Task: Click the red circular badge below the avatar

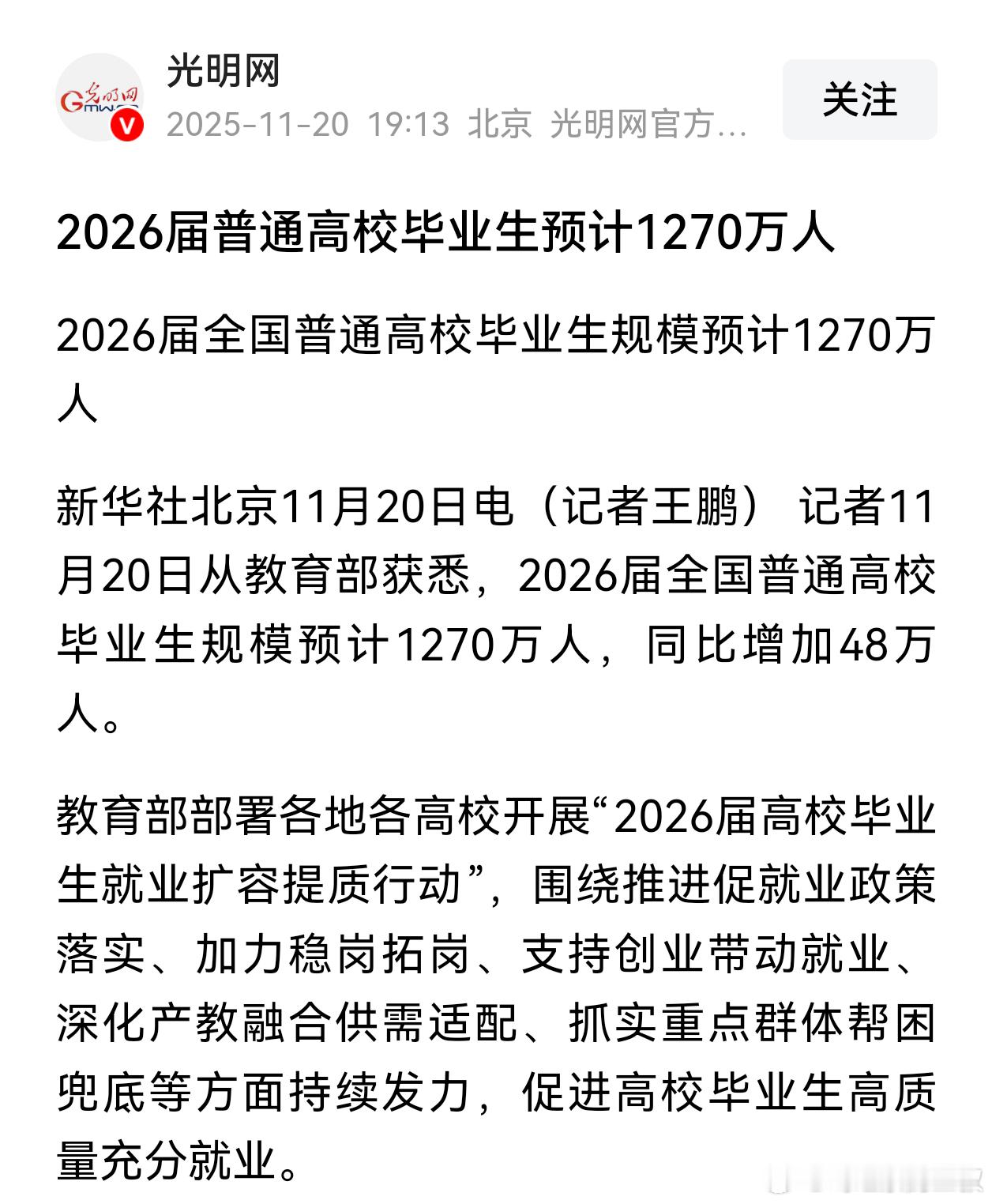Action: pos(129,125)
